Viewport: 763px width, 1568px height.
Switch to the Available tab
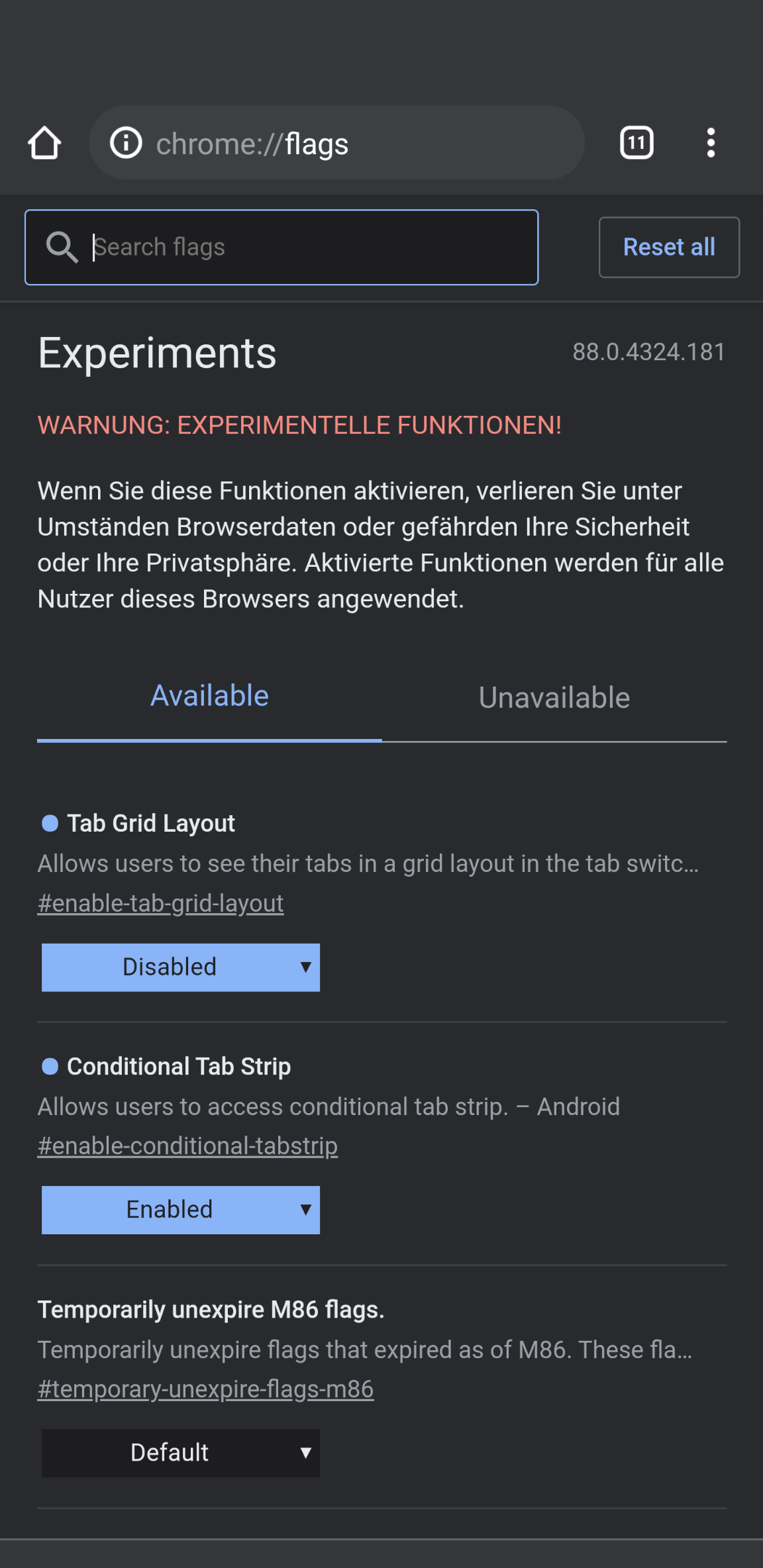209,697
